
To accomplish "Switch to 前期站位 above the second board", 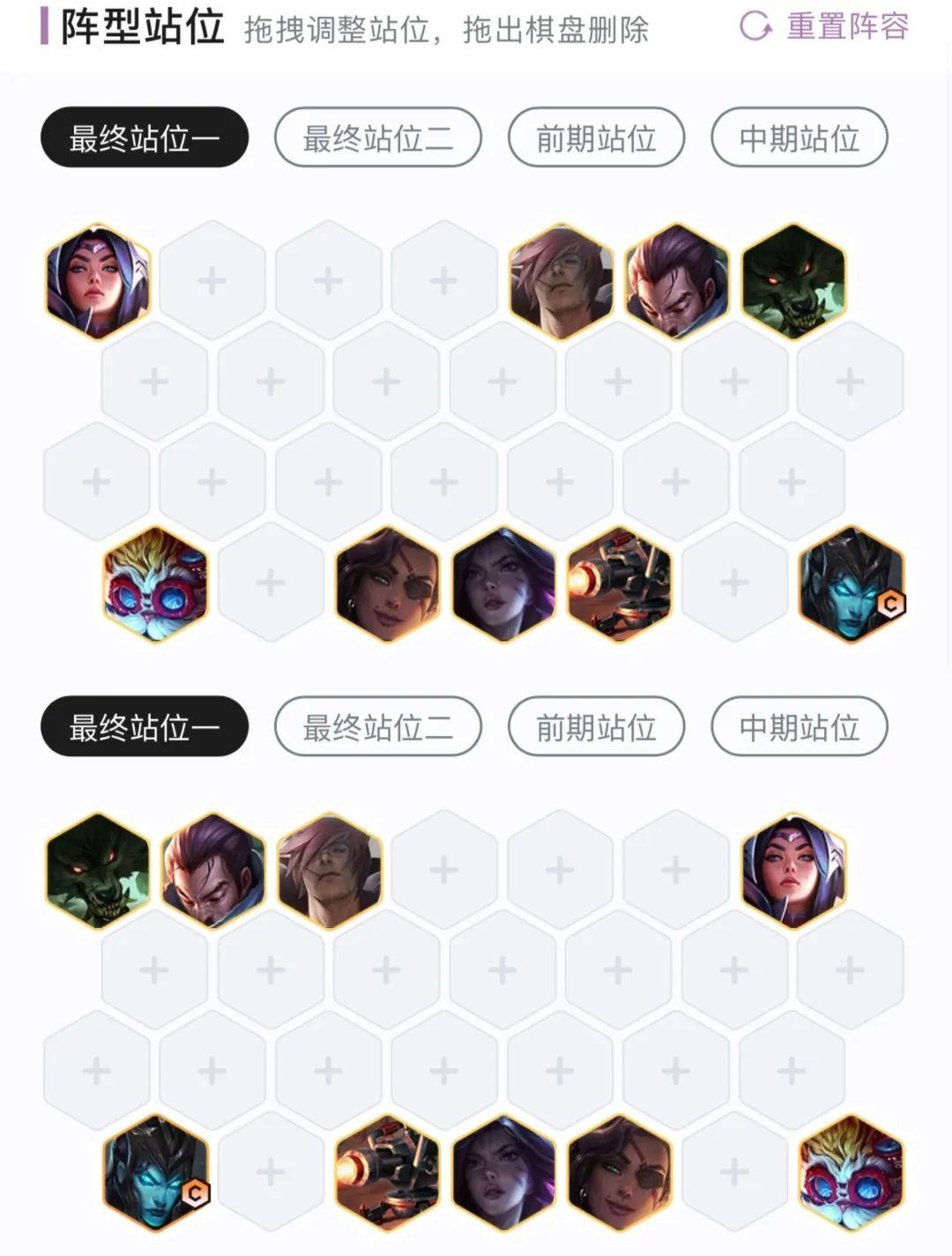I will [x=596, y=726].
